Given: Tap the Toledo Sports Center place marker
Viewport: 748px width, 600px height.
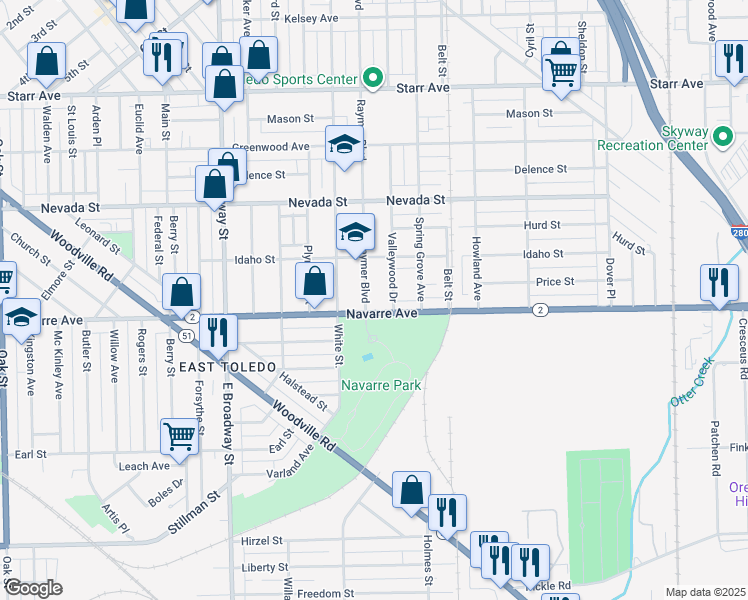Looking at the screenshot, I should (374, 76).
